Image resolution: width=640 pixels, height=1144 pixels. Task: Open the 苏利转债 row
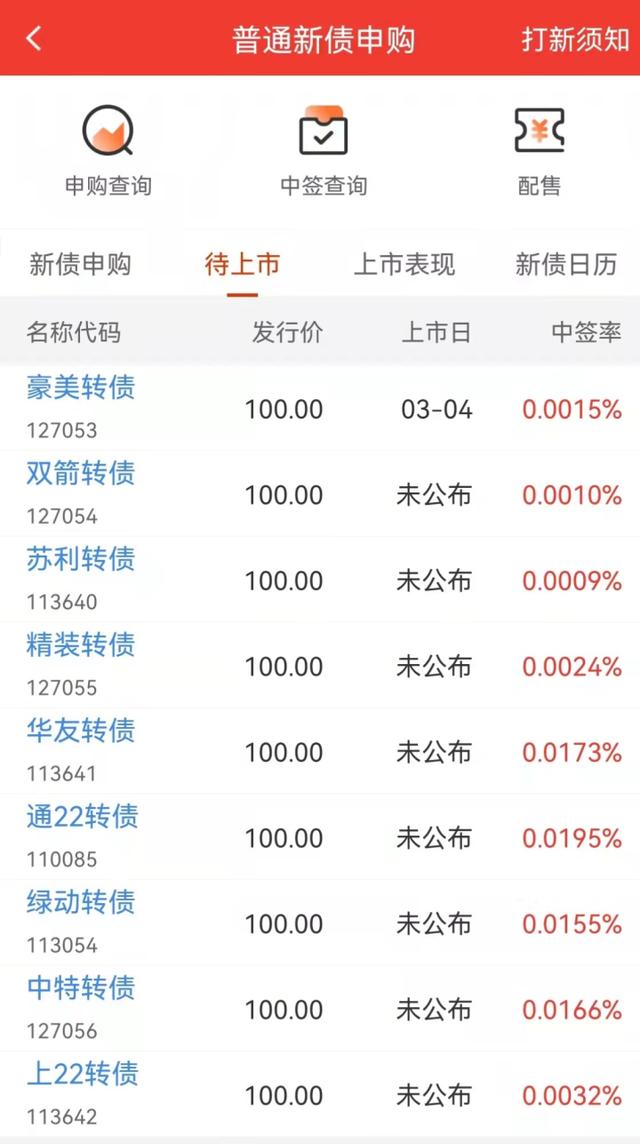click(81, 560)
